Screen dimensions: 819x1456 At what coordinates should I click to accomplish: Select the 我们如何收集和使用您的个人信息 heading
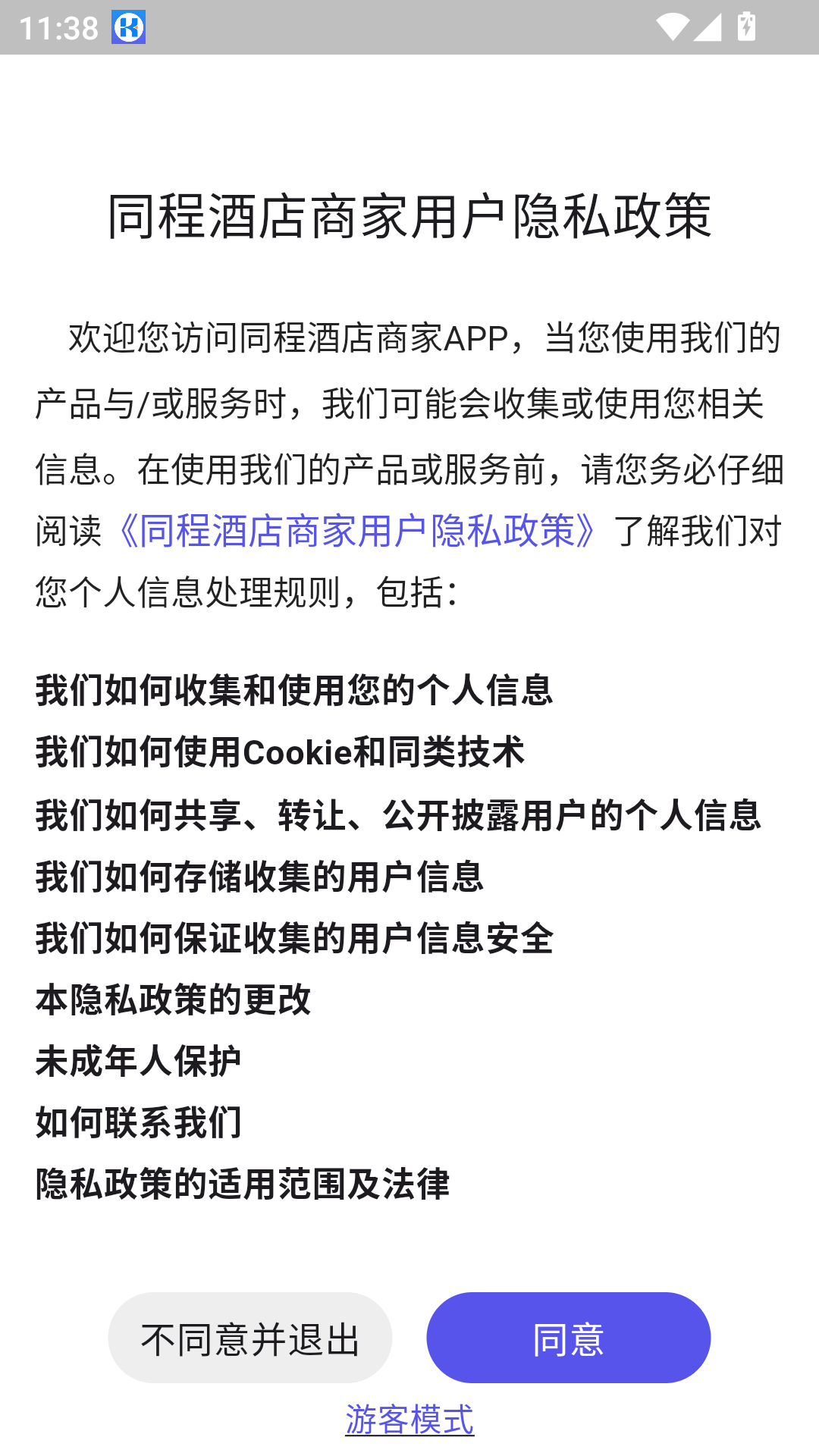click(294, 692)
